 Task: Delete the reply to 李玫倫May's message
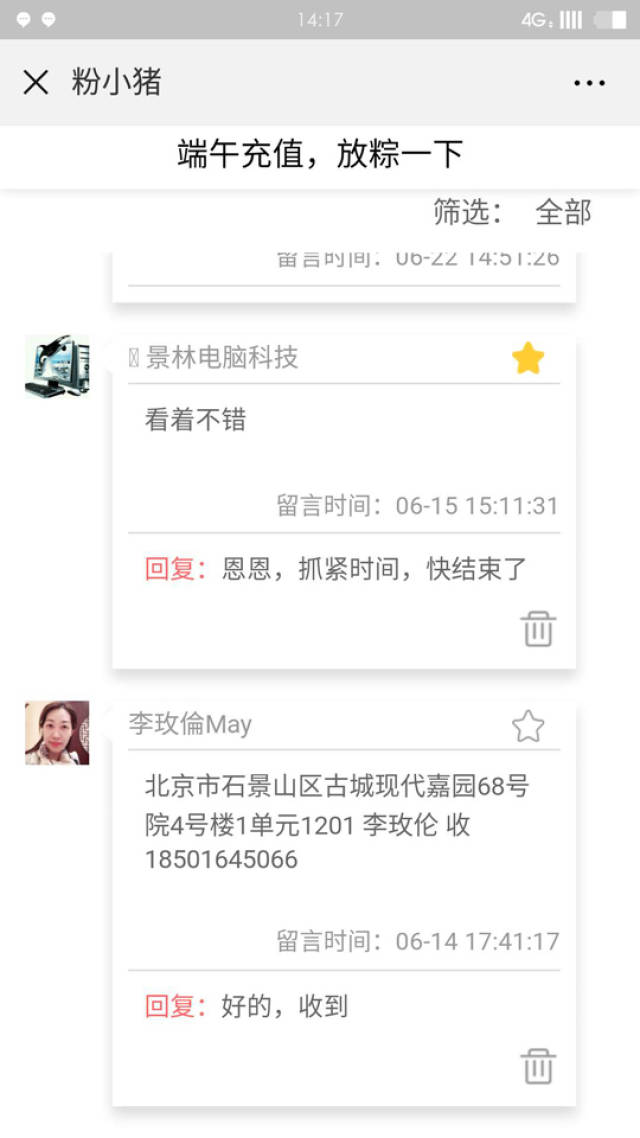(x=538, y=1066)
